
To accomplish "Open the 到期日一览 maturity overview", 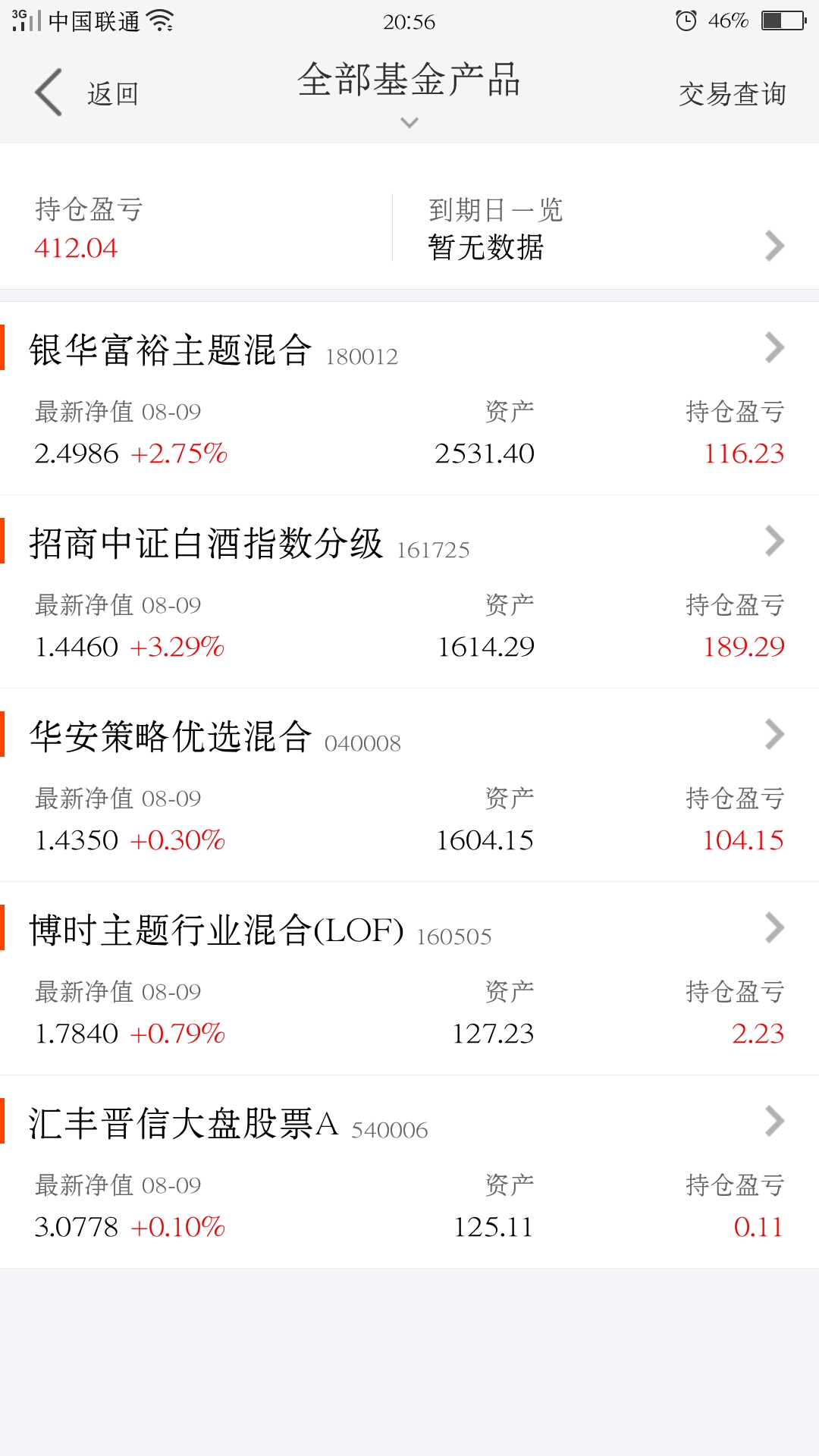I will pyautogui.click(x=606, y=227).
